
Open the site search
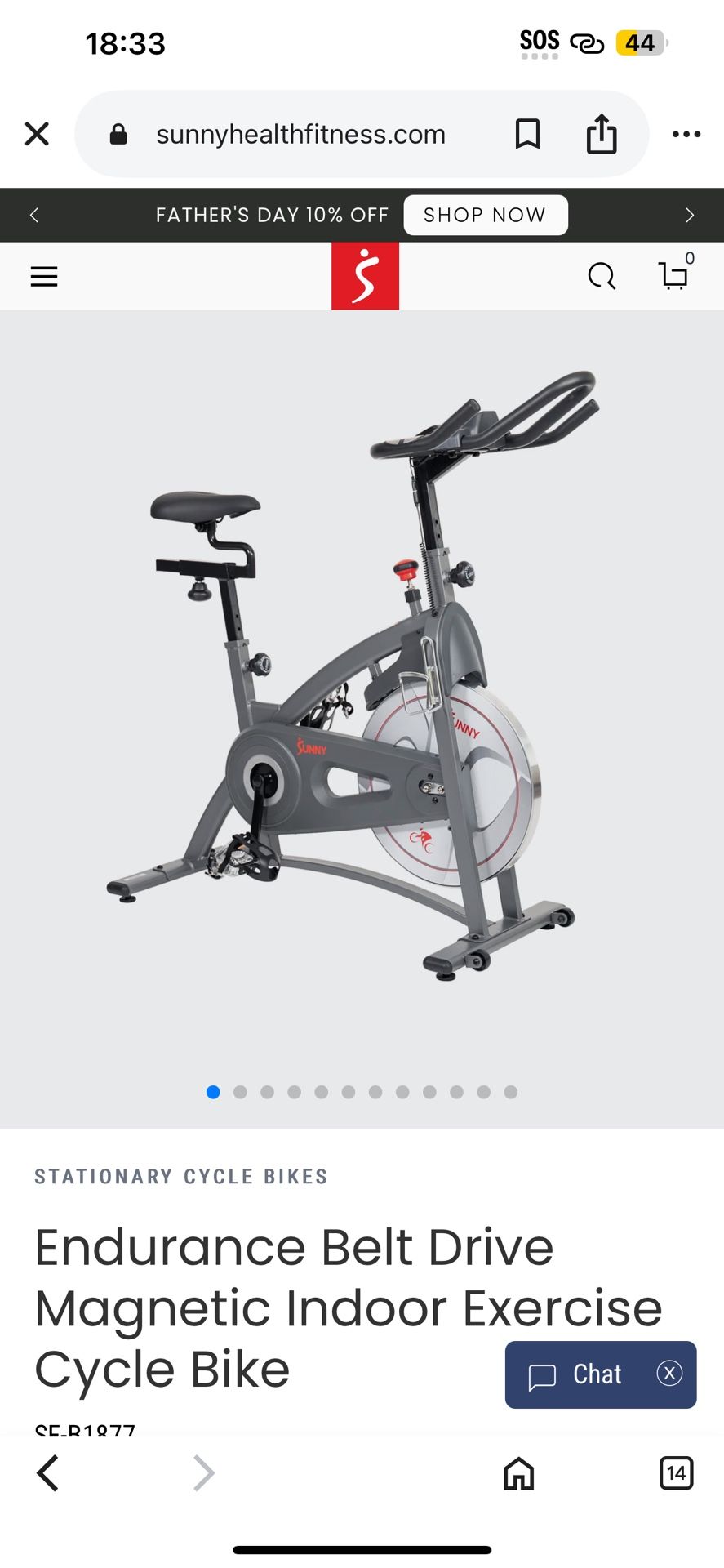click(602, 277)
